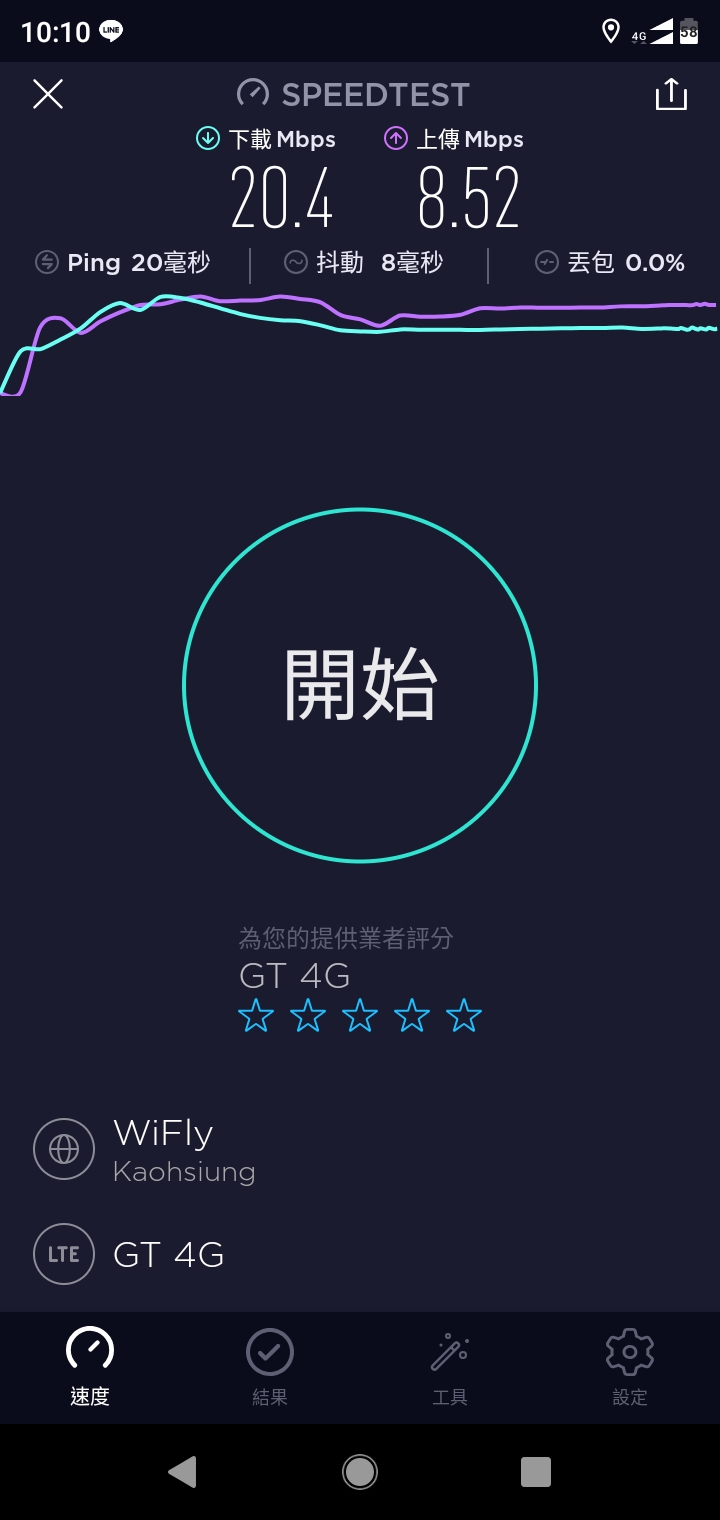Change the WiFly Kaohsiung test server
The image size is (720, 1520).
tap(360, 1150)
